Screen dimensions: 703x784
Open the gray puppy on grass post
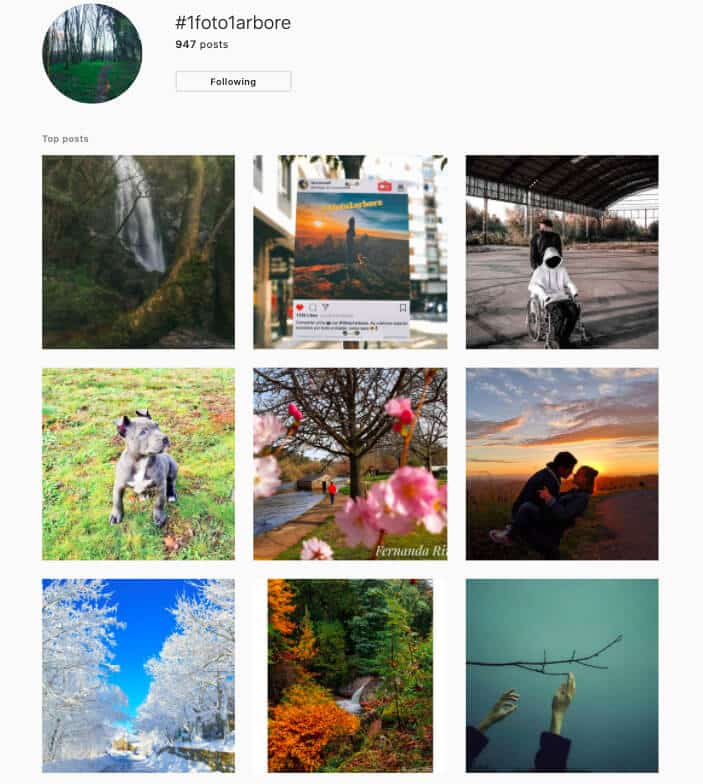(138, 464)
